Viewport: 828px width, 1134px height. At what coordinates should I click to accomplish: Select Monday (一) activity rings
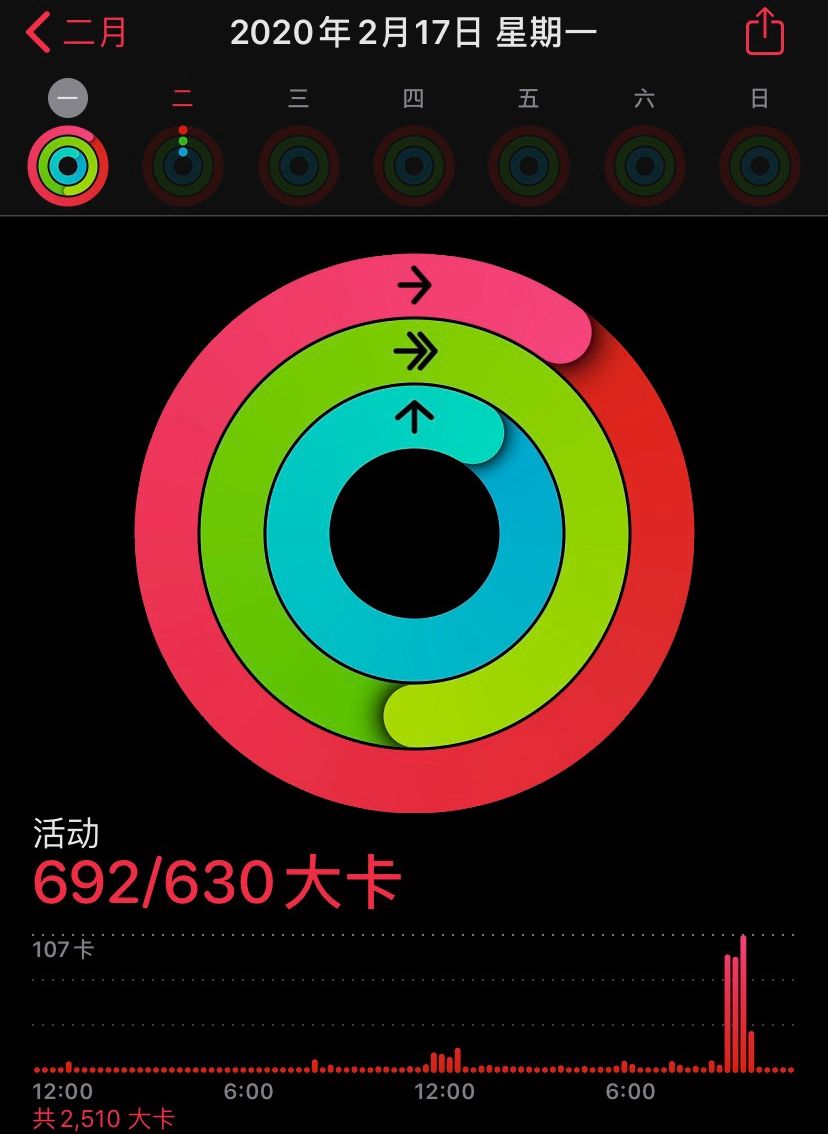coord(68,165)
